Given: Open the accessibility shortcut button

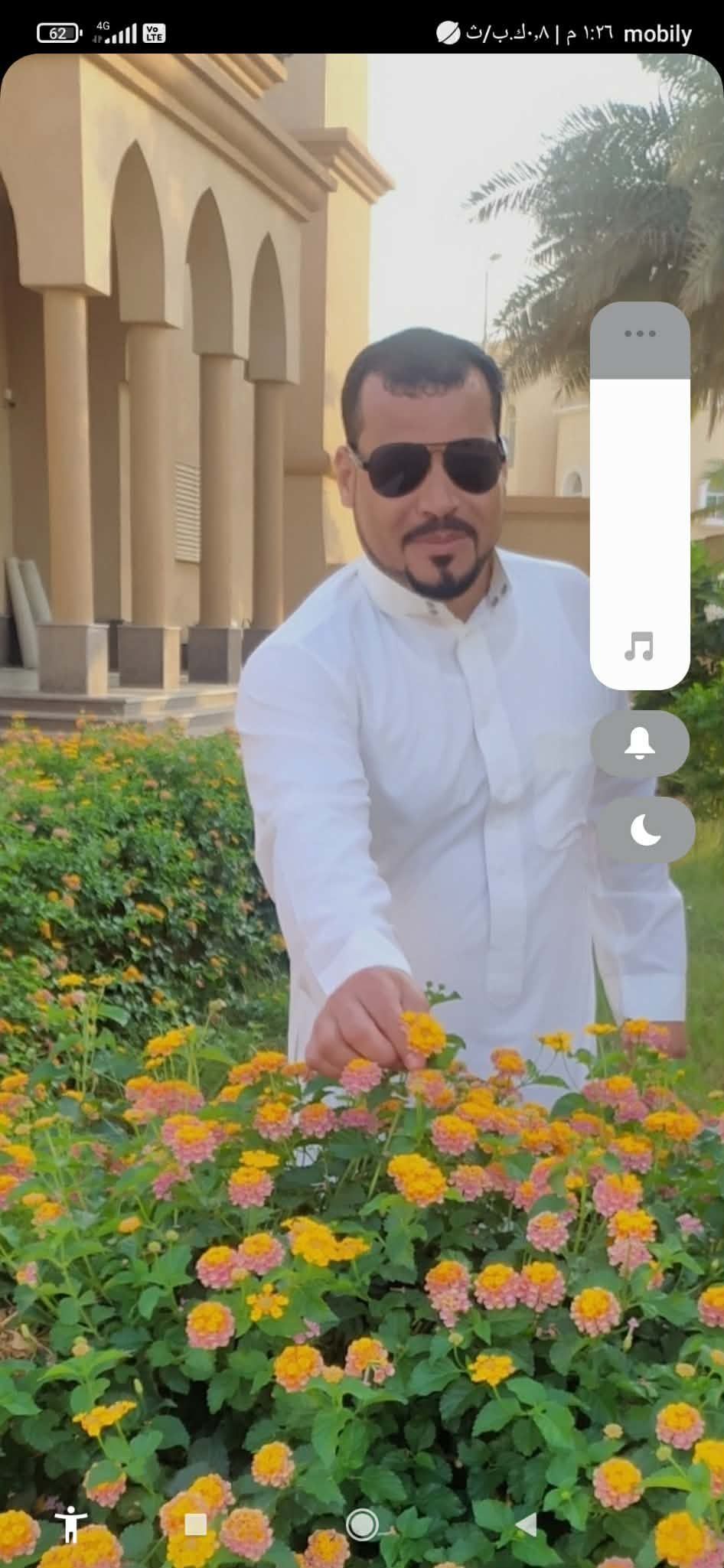Looking at the screenshot, I should (70, 1524).
